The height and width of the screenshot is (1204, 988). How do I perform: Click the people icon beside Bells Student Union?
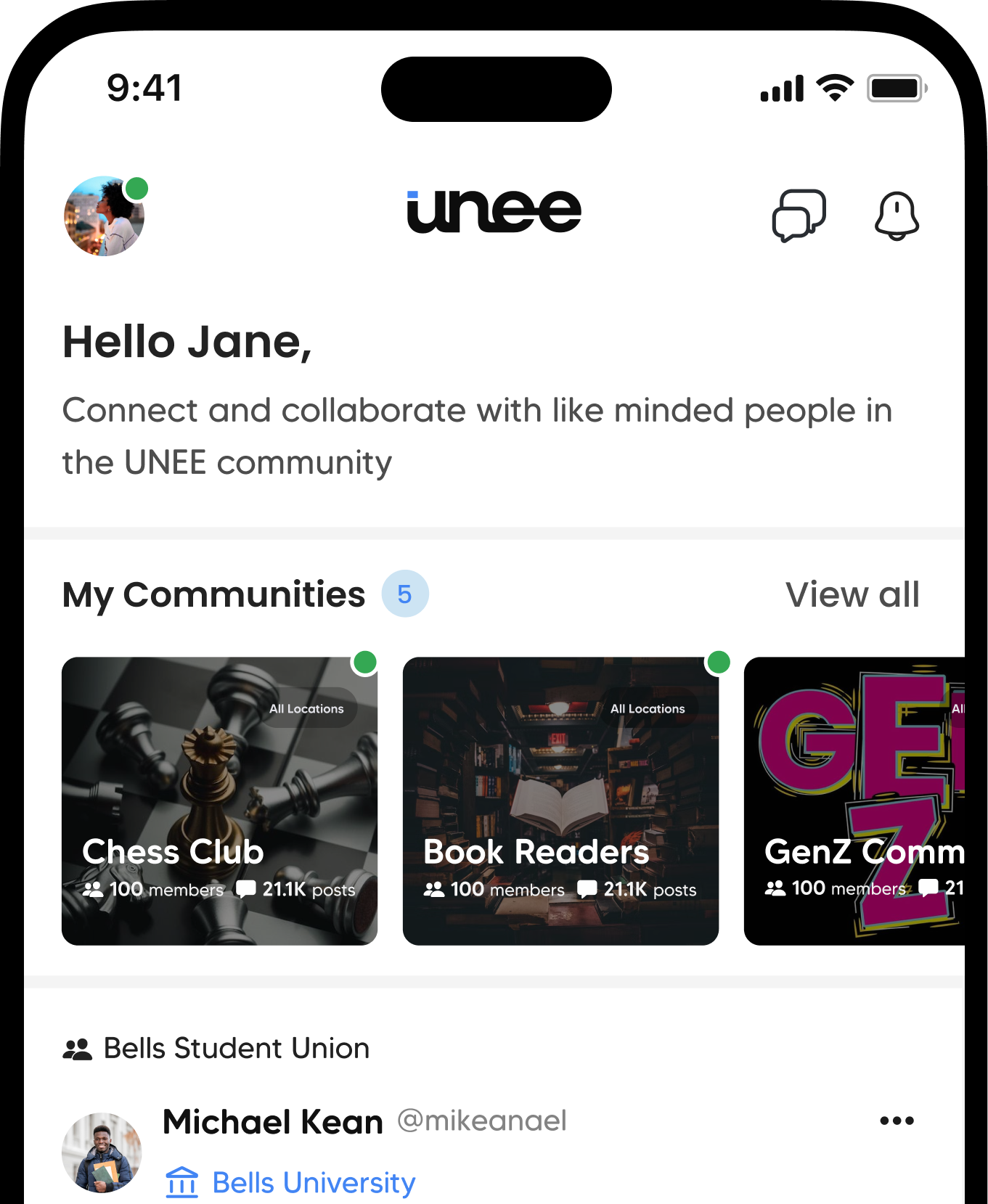coord(77,1048)
